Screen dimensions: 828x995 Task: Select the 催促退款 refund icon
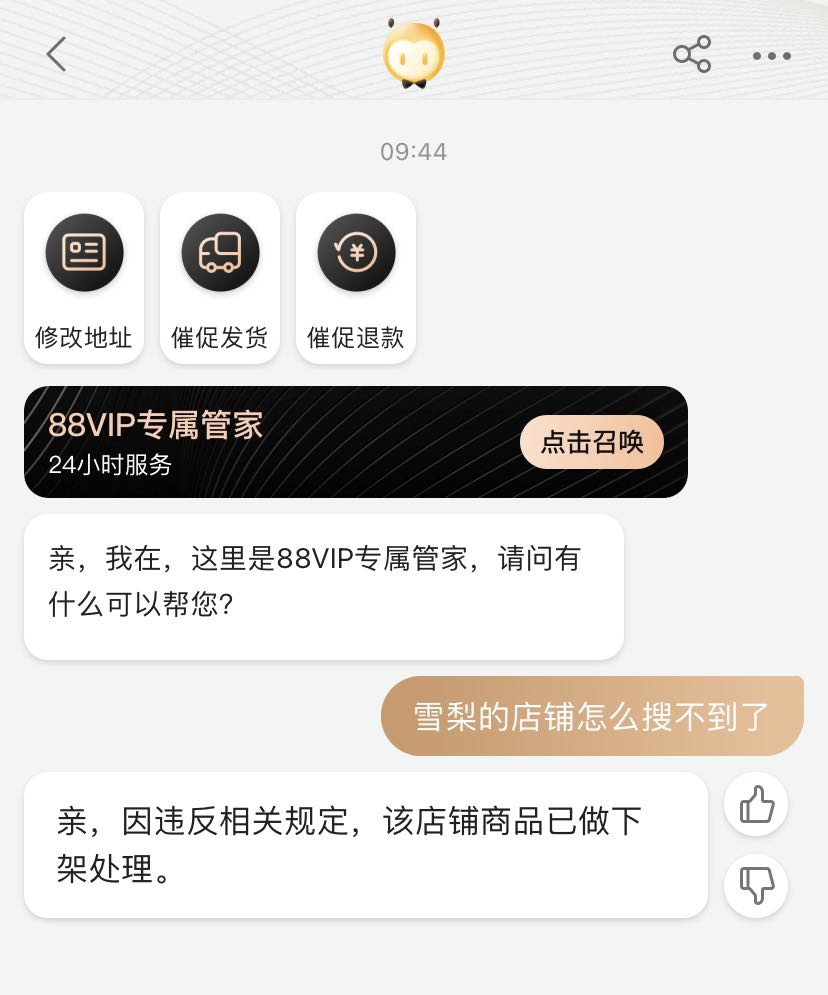pos(356,252)
